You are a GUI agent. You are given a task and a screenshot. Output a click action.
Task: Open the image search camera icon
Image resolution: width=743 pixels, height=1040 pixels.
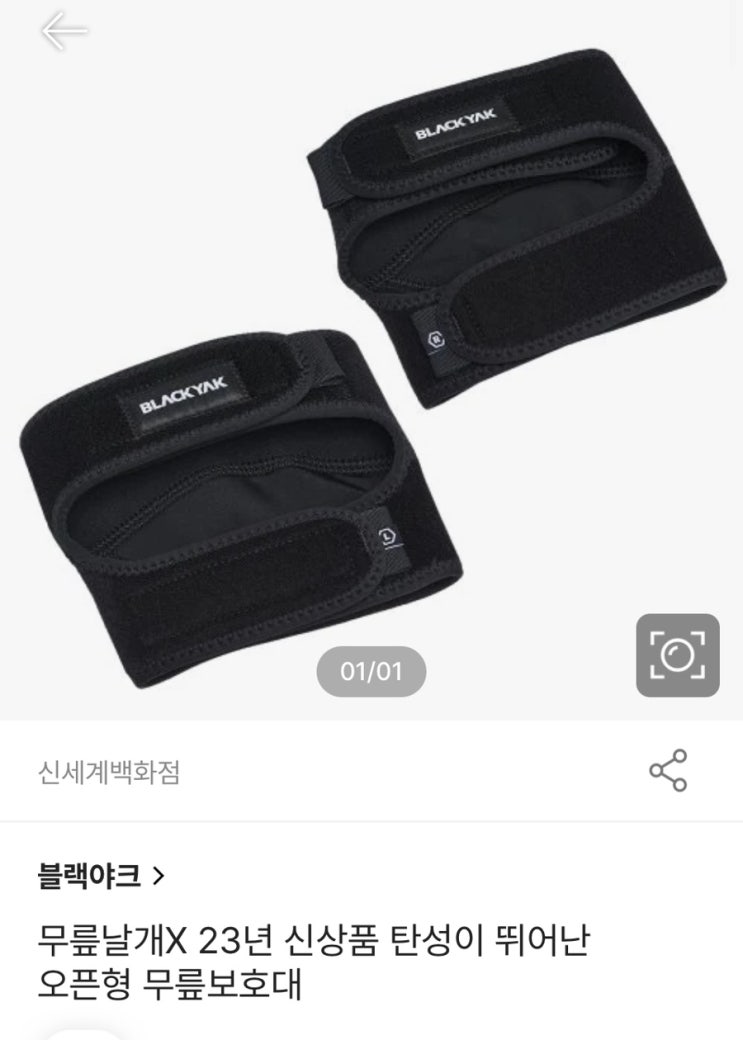point(677,655)
